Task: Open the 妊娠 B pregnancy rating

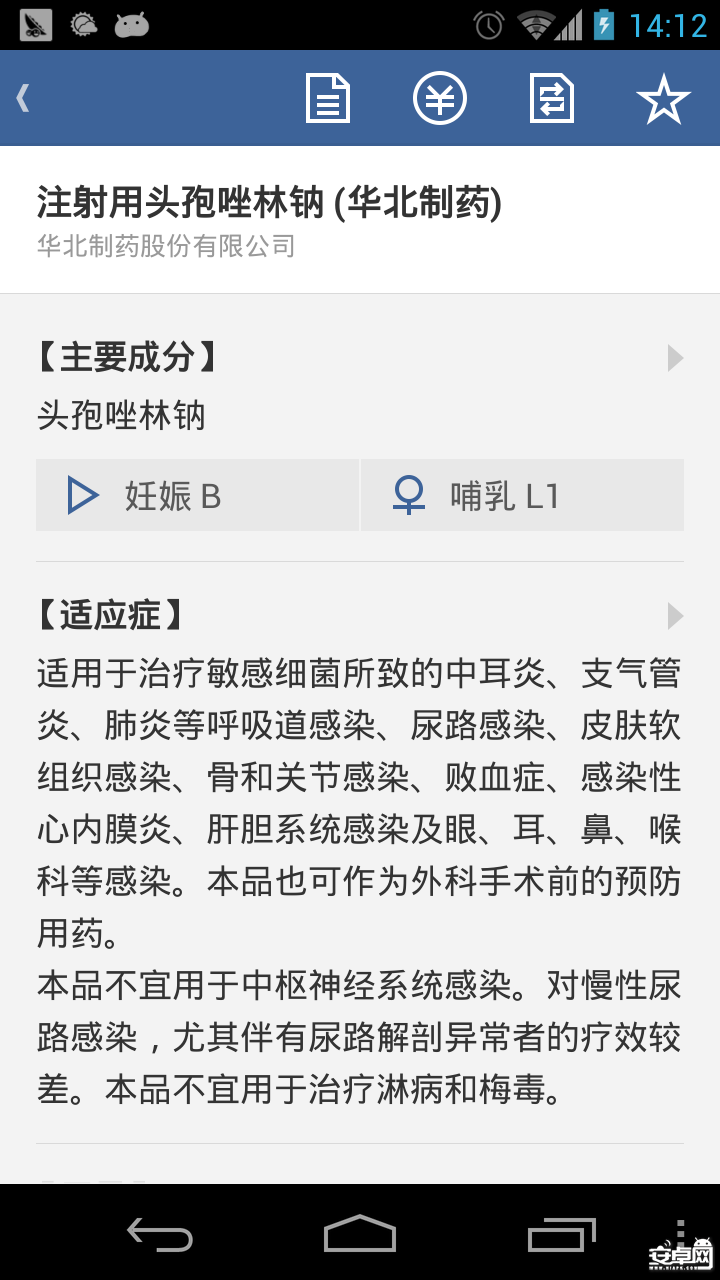Action: coord(197,495)
